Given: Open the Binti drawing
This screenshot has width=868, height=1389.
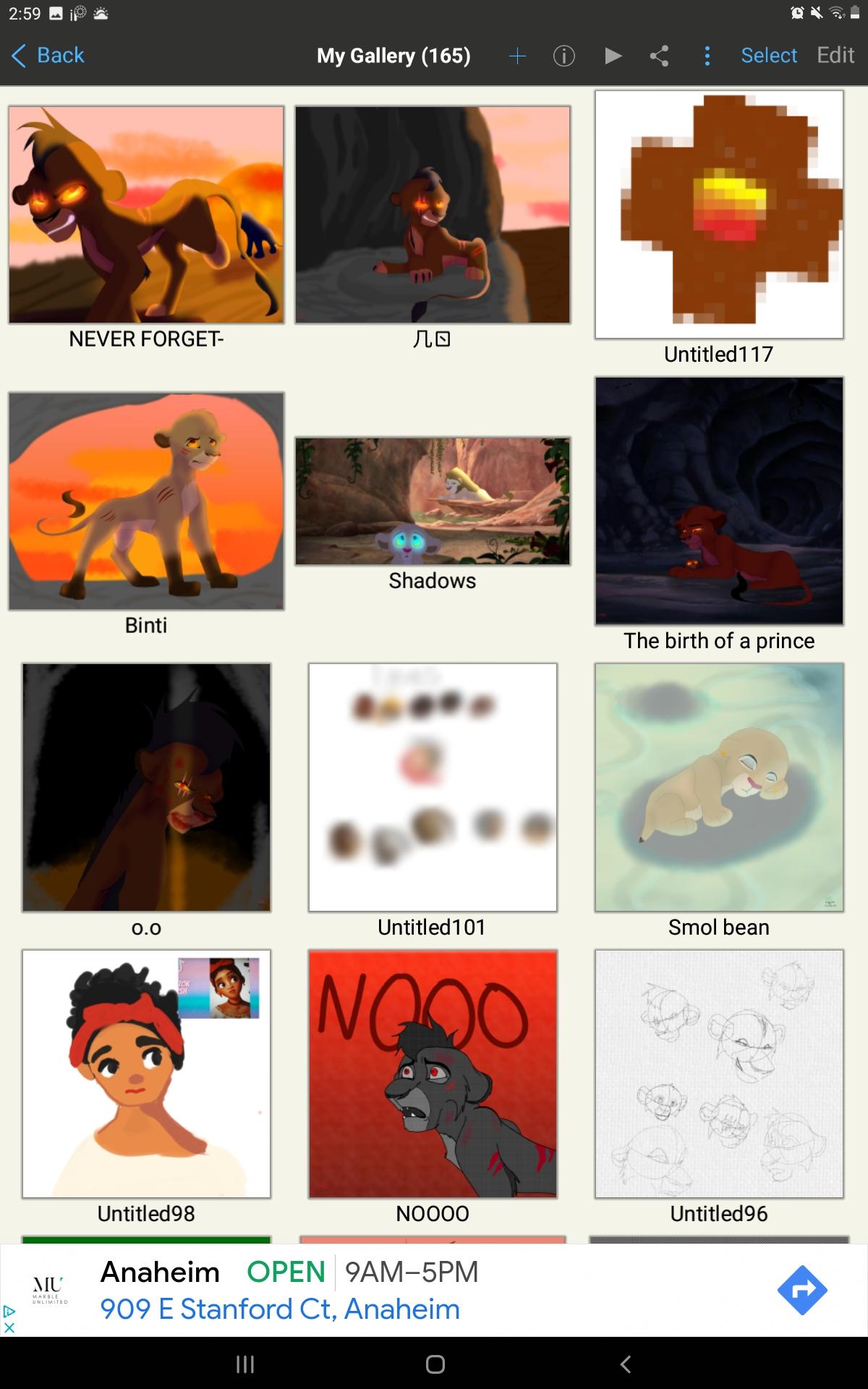Looking at the screenshot, I should (146, 501).
